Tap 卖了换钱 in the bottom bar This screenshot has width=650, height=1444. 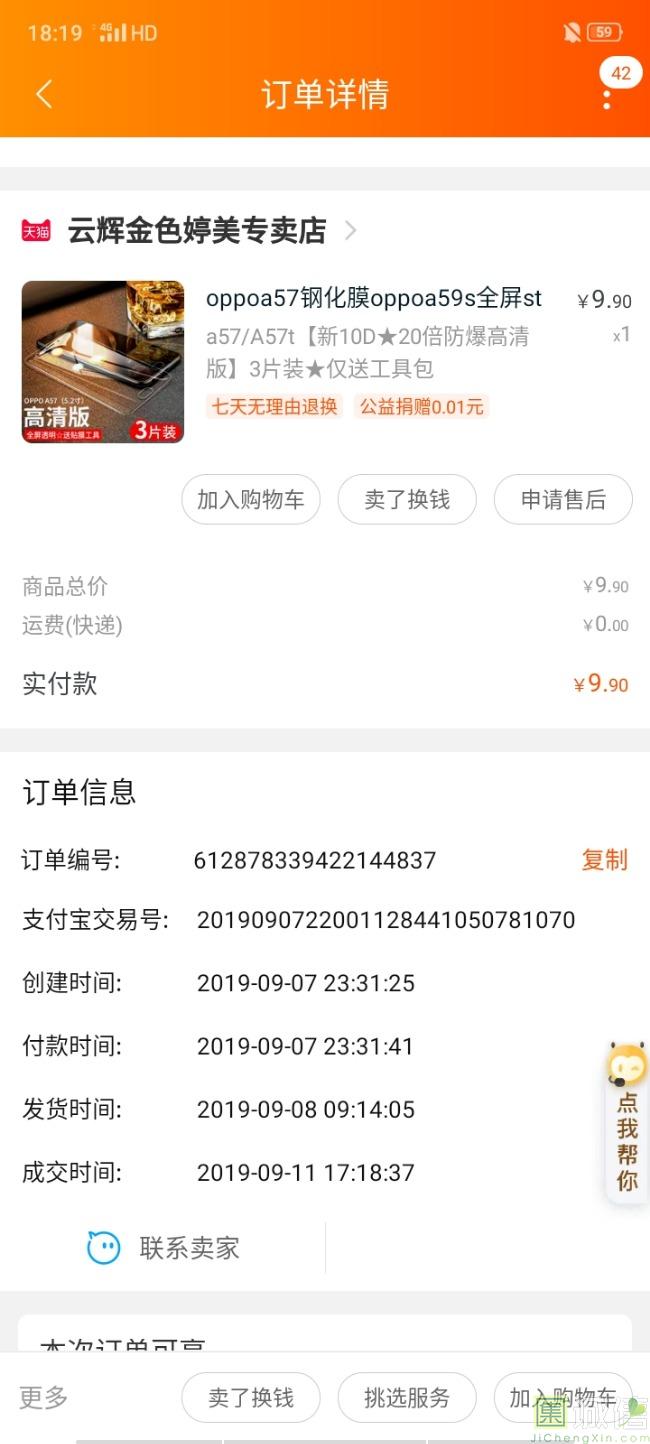tap(250, 1398)
